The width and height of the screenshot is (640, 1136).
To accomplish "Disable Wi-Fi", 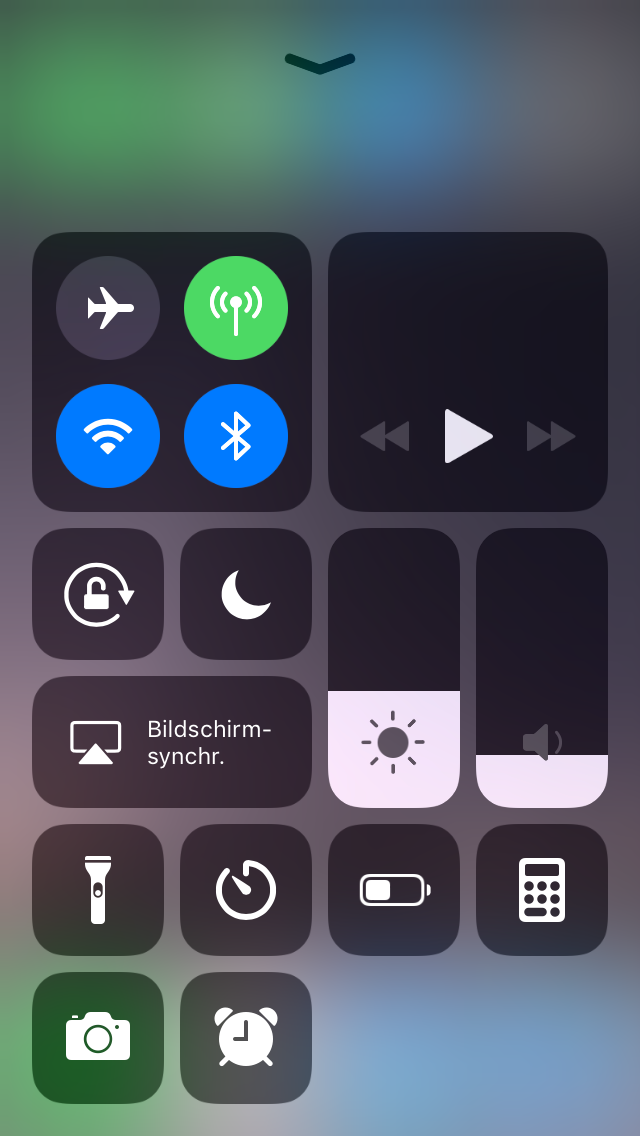I will [108, 436].
